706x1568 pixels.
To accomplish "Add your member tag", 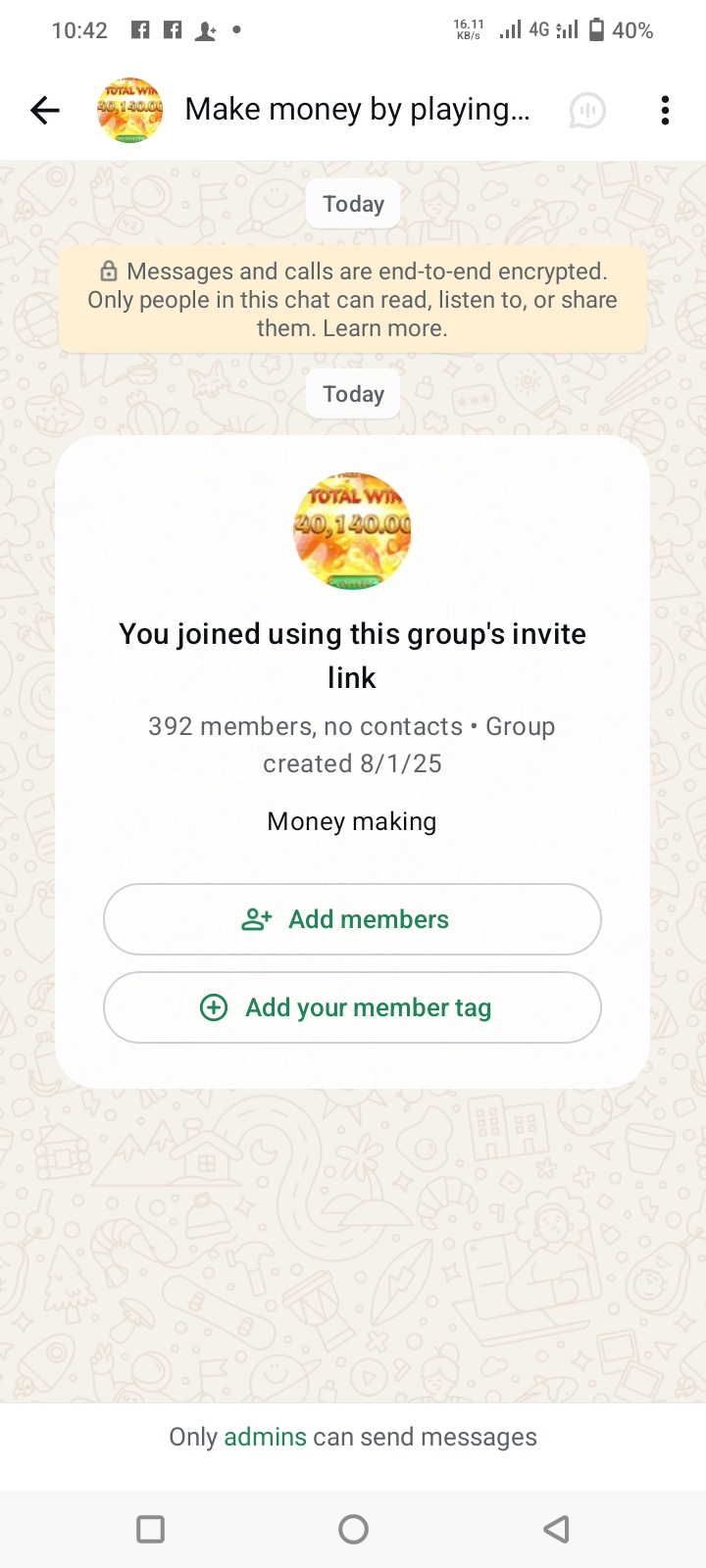I will pos(352,1007).
